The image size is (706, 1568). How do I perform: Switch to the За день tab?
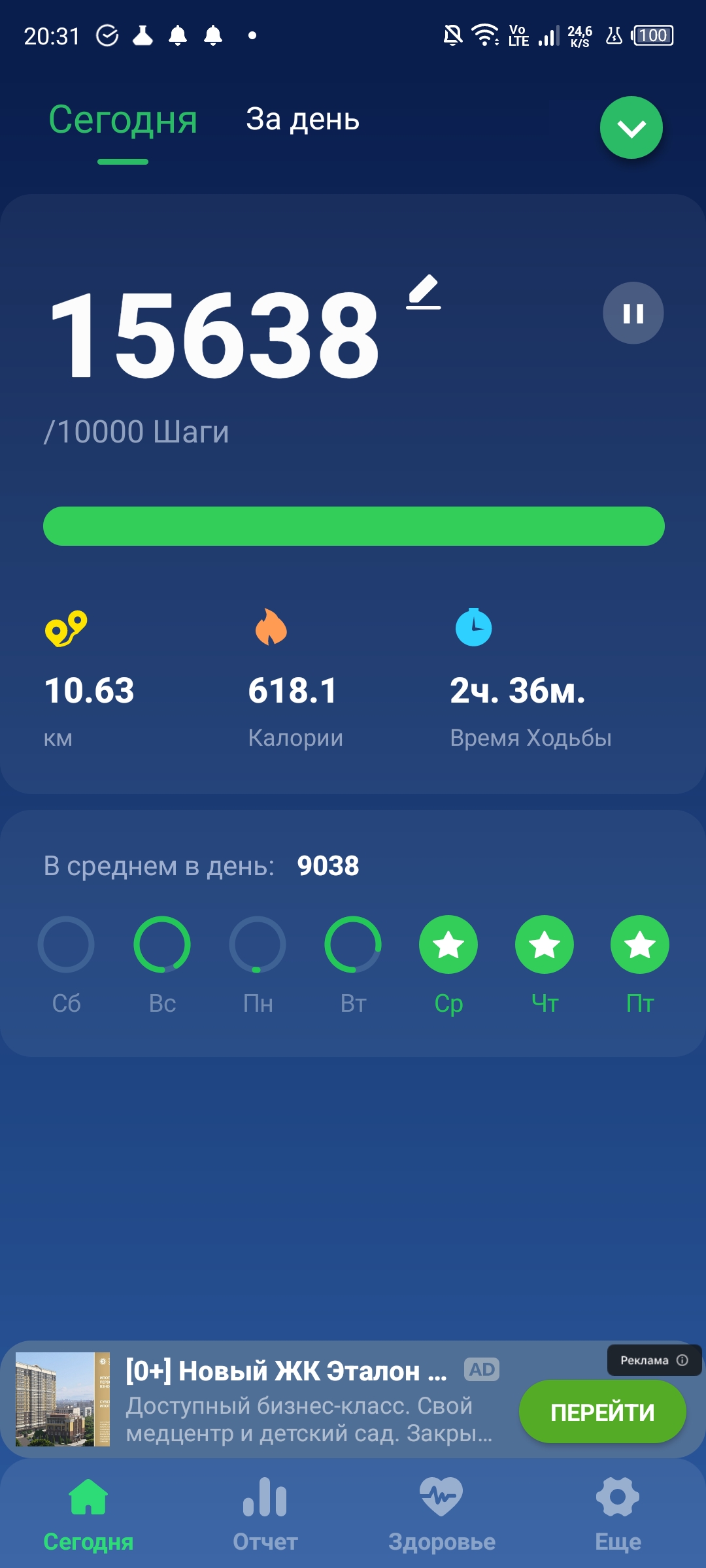click(x=303, y=120)
